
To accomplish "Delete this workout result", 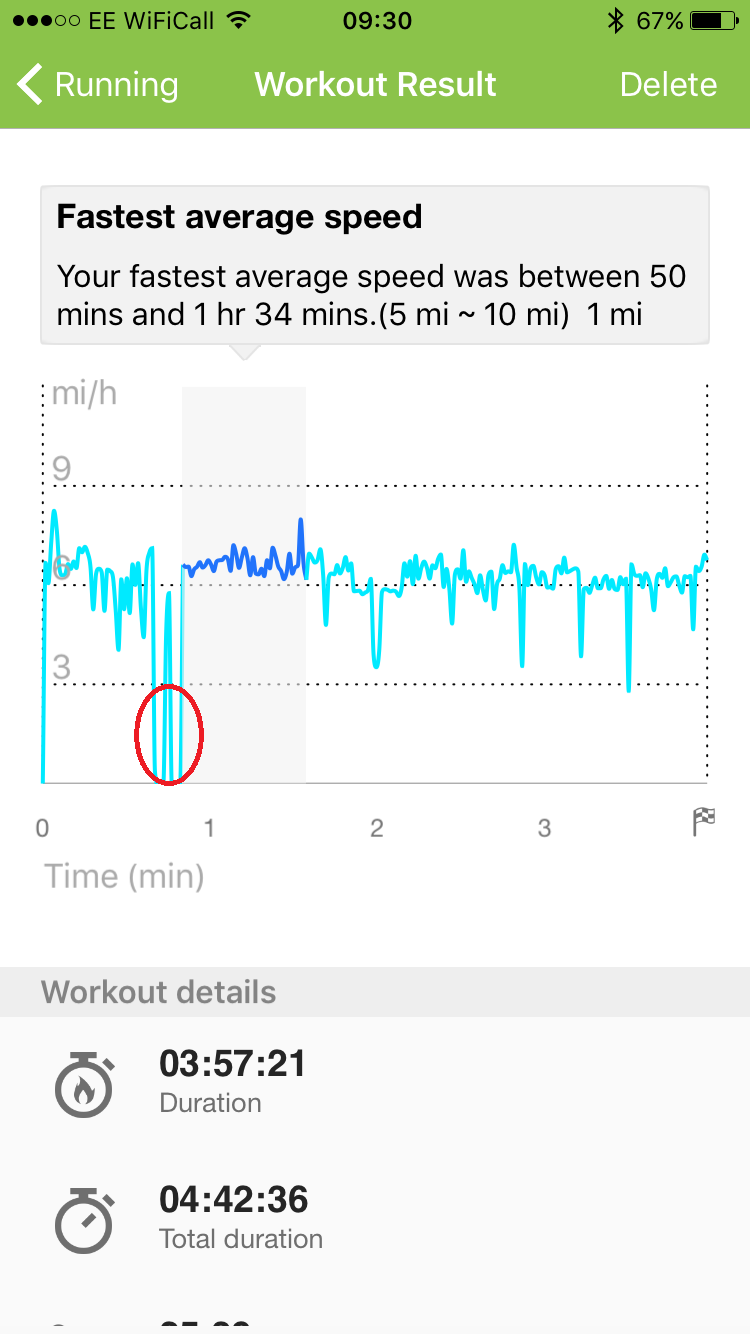I will coord(668,85).
